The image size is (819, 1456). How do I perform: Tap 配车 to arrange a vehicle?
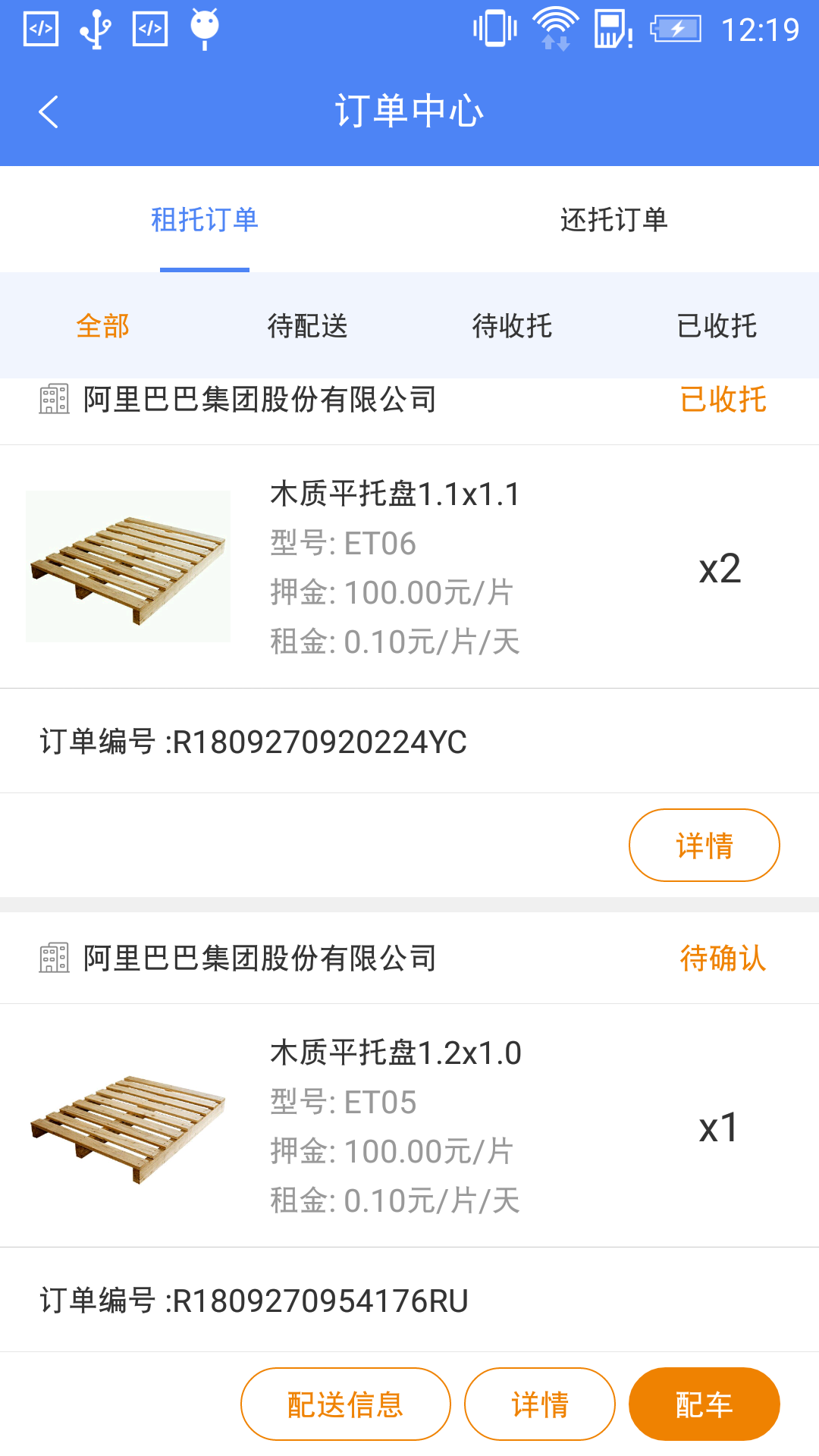(x=704, y=1404)
